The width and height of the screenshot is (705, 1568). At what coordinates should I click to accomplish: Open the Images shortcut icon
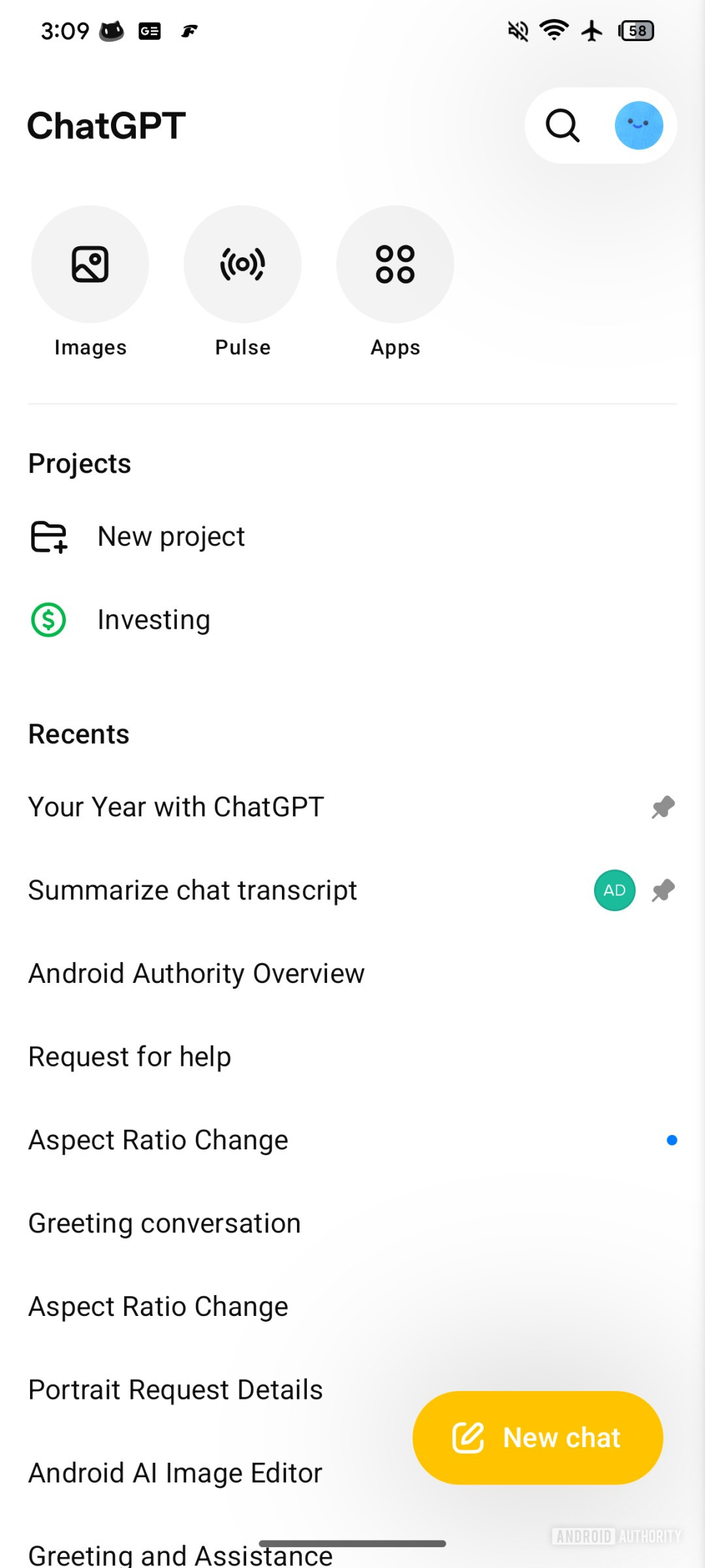pos(90,263)
